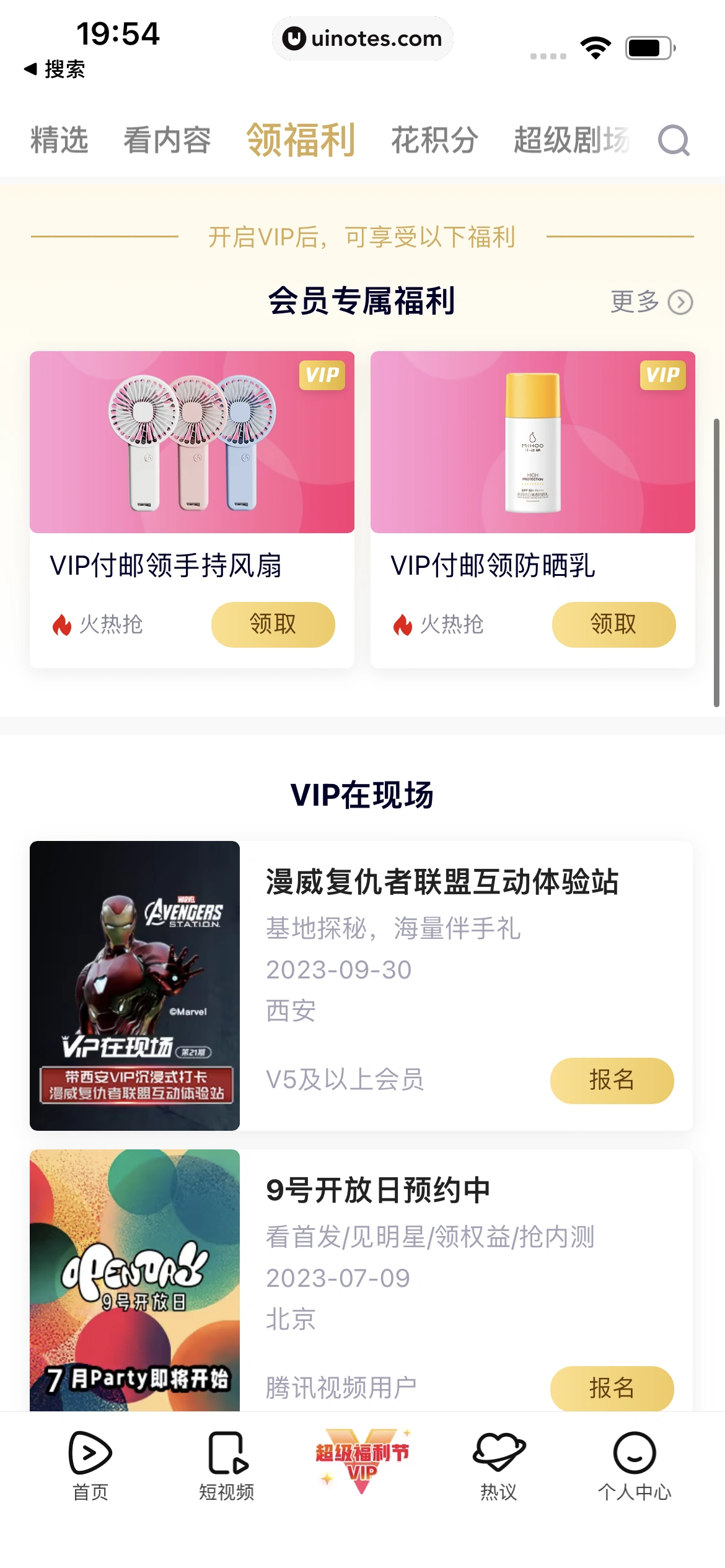725x1568 pixels.
Task: Tap the flame icon beside 火热抢 on fan card
Action: coord(62,624)
